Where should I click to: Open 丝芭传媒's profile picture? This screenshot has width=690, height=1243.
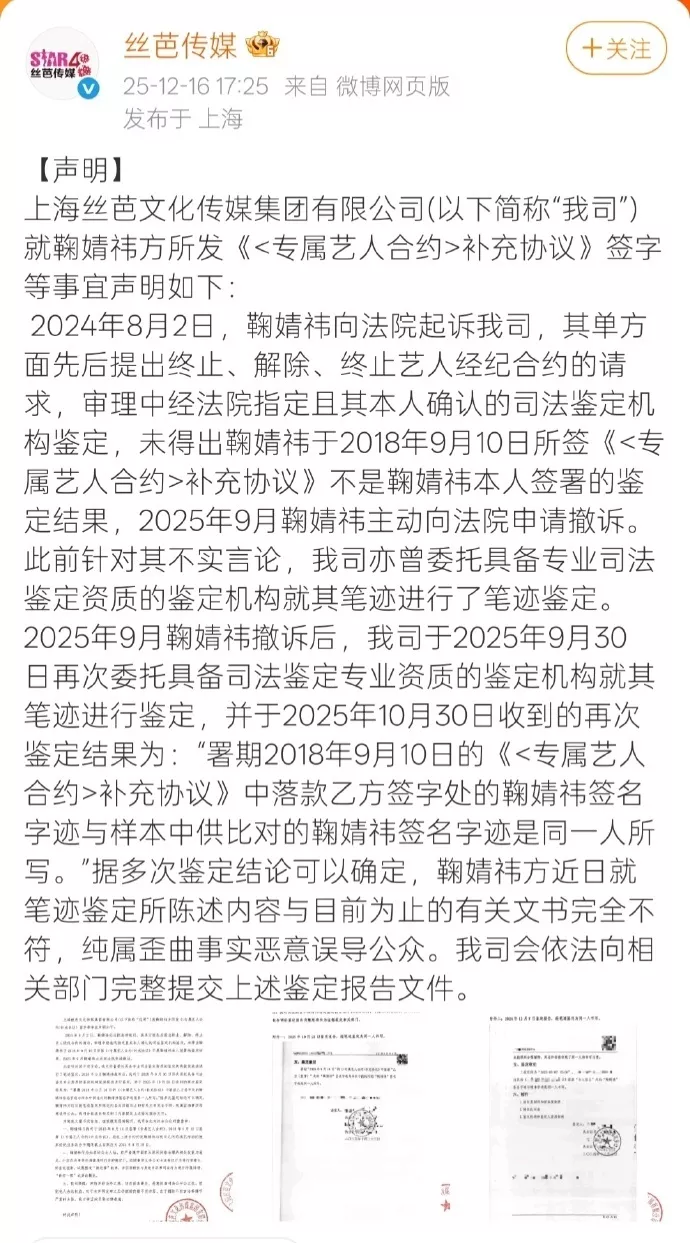(x=63, y=63)
